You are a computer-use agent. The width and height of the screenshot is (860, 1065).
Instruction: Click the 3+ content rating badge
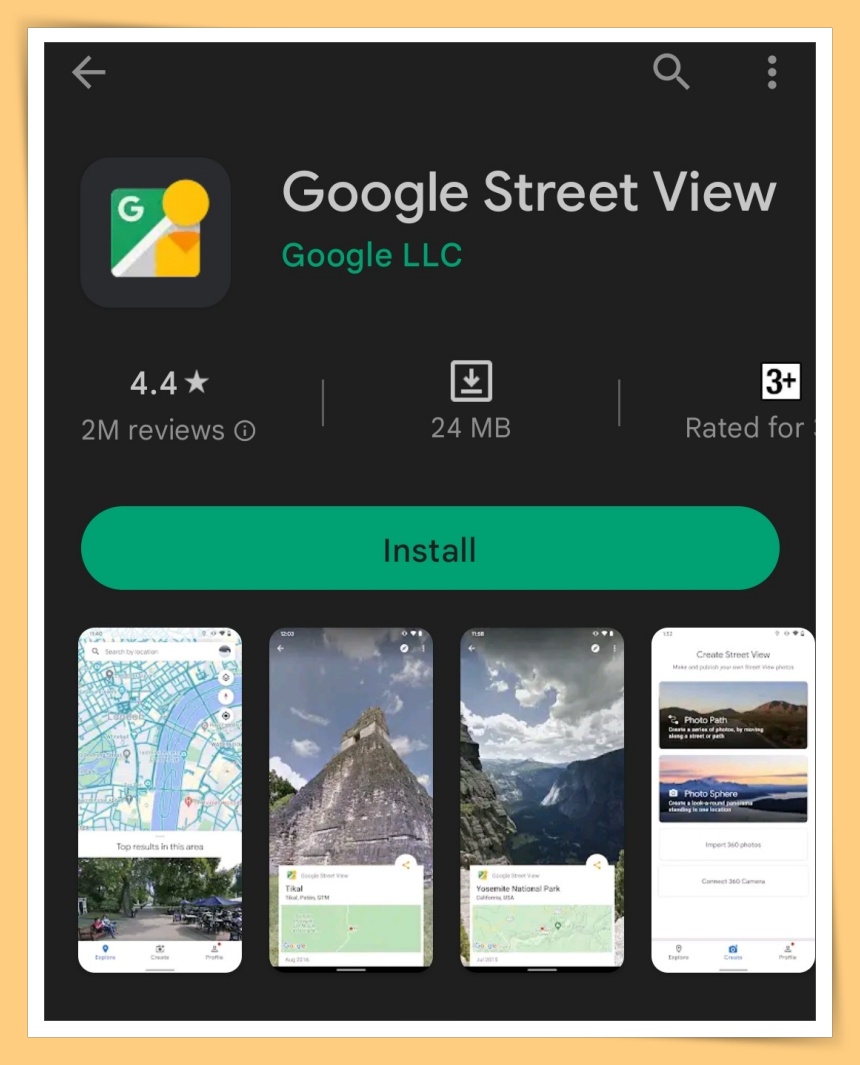point(781,380)
